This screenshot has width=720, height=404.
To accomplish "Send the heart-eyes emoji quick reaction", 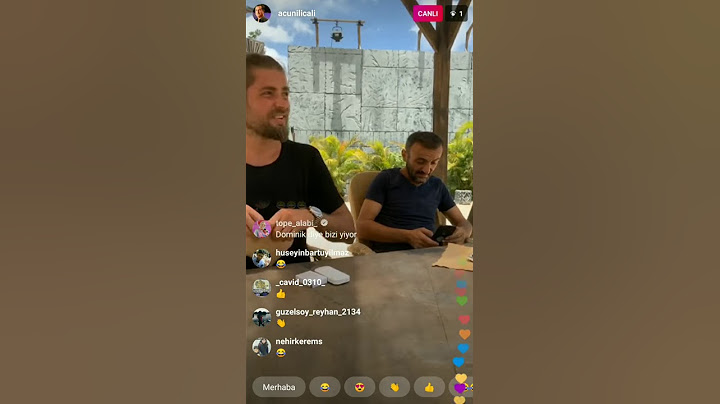I will pos(359,387).
